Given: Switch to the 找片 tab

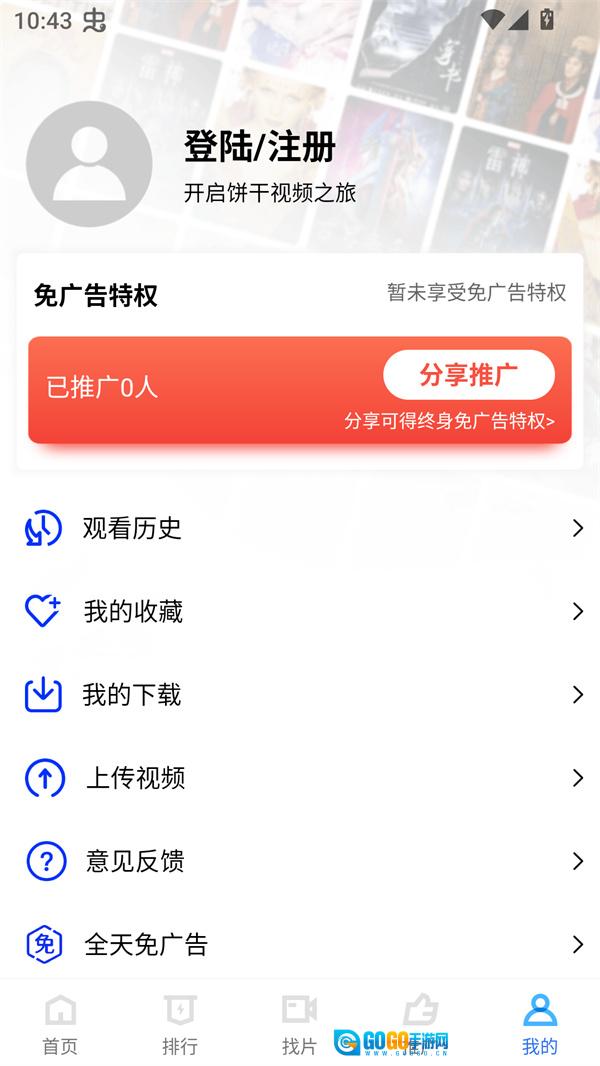Looking at the screenshot, I should [x=299, y=1024].
